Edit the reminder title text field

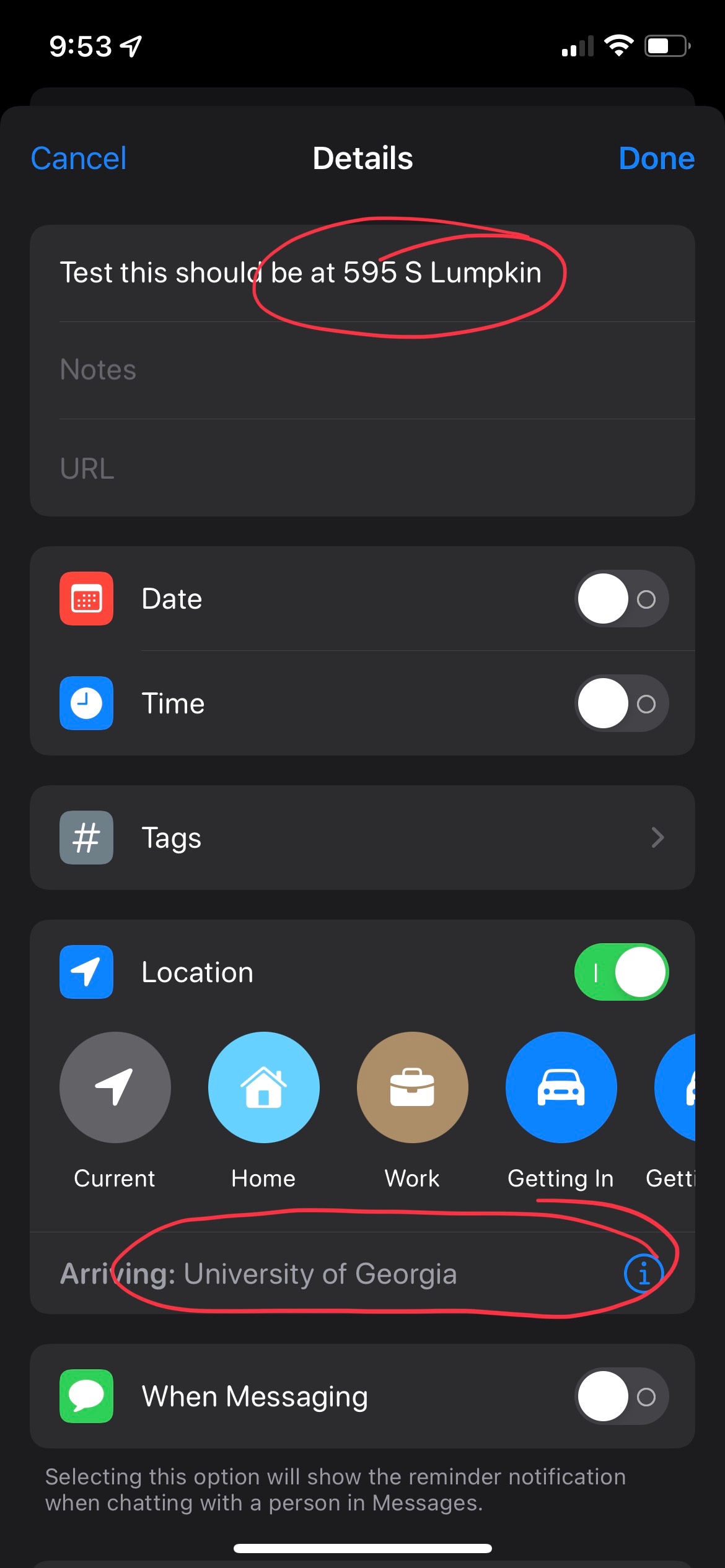click(x=300, y=273)
